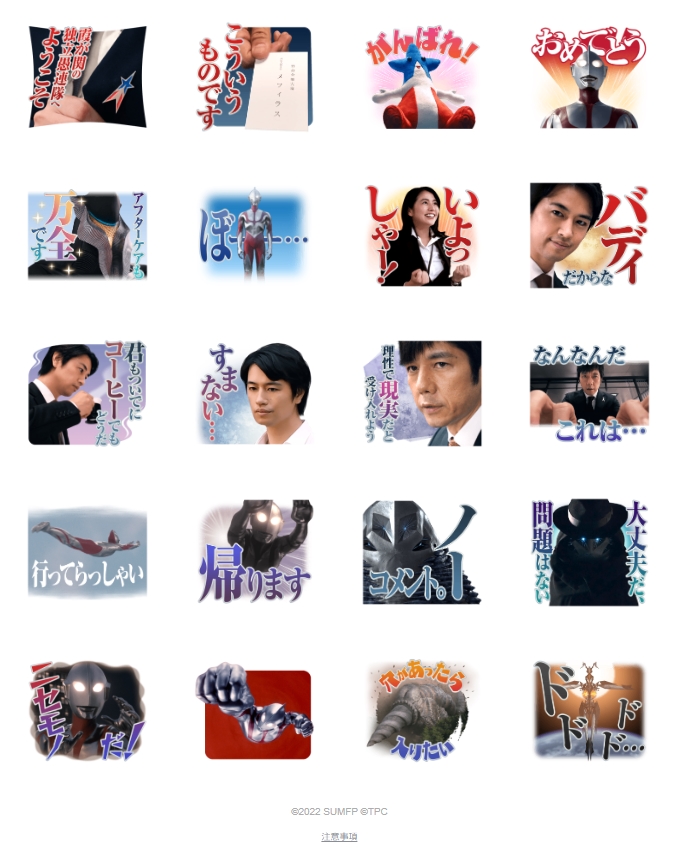
Task: Tap the こういうものです business card sticker
Action: tap(254, 78)
